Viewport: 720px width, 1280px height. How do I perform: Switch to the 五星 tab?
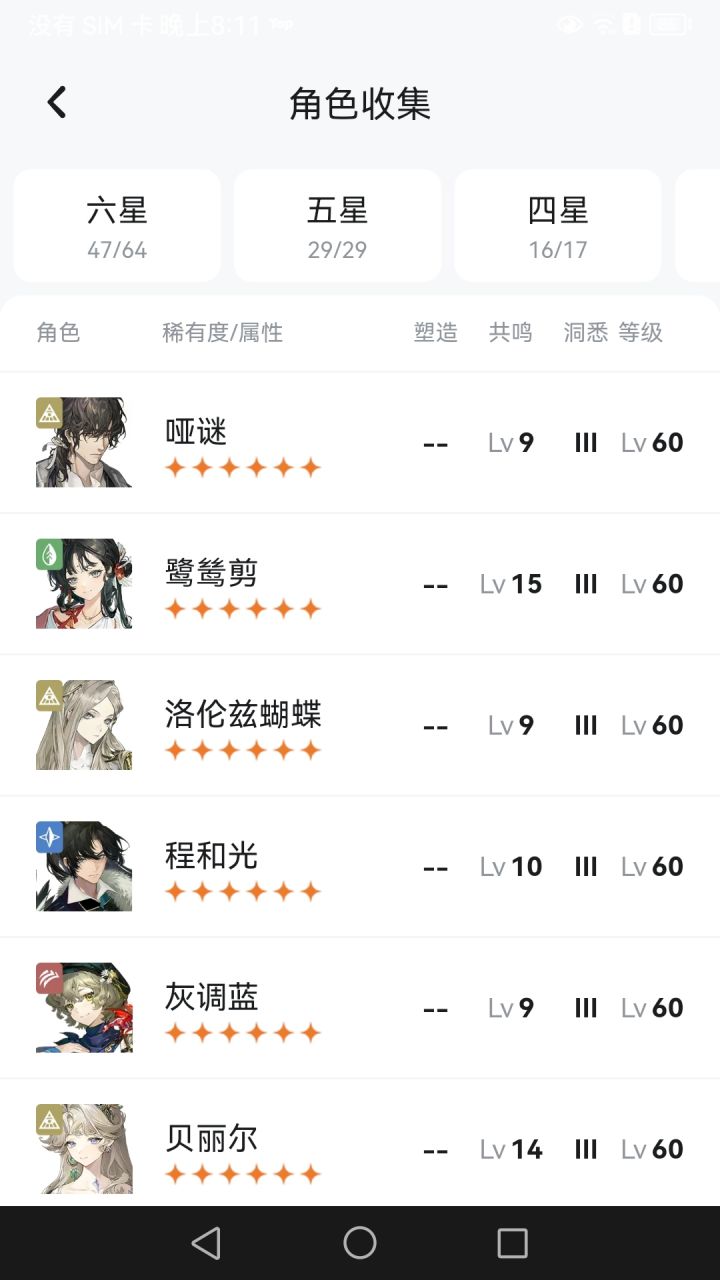point(337,225)
